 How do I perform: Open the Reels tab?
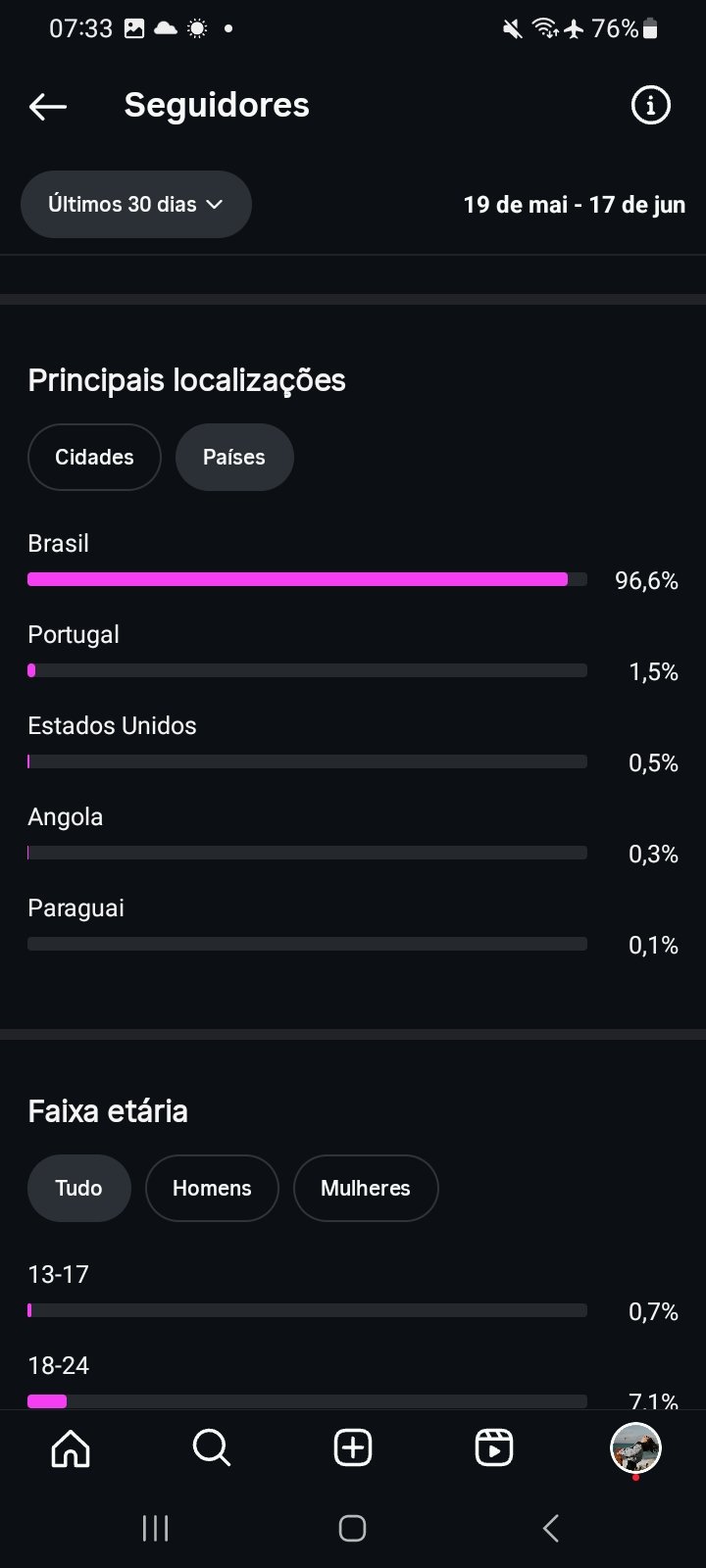[x=494, y=1447]
